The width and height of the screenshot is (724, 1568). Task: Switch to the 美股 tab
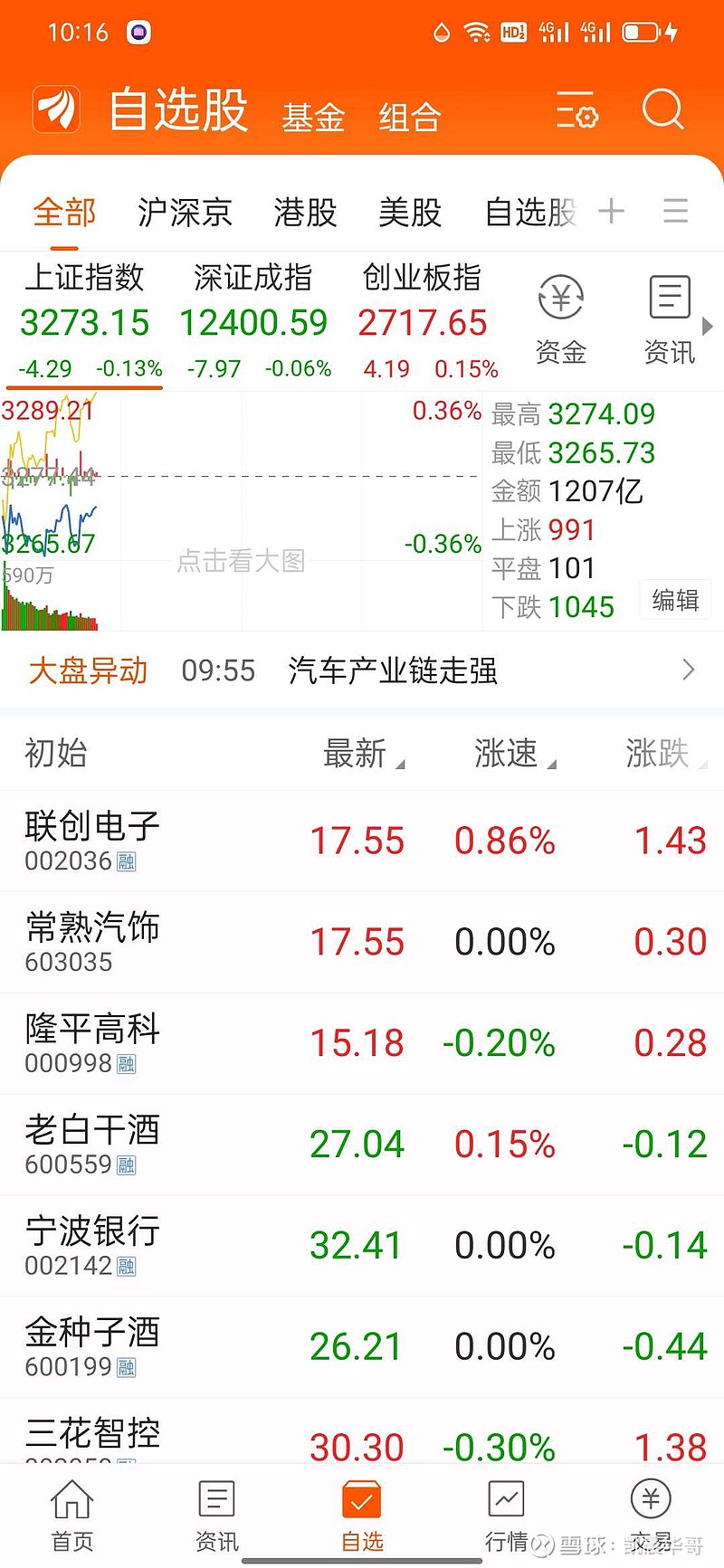pyautogui.click(x=409, y=212)
